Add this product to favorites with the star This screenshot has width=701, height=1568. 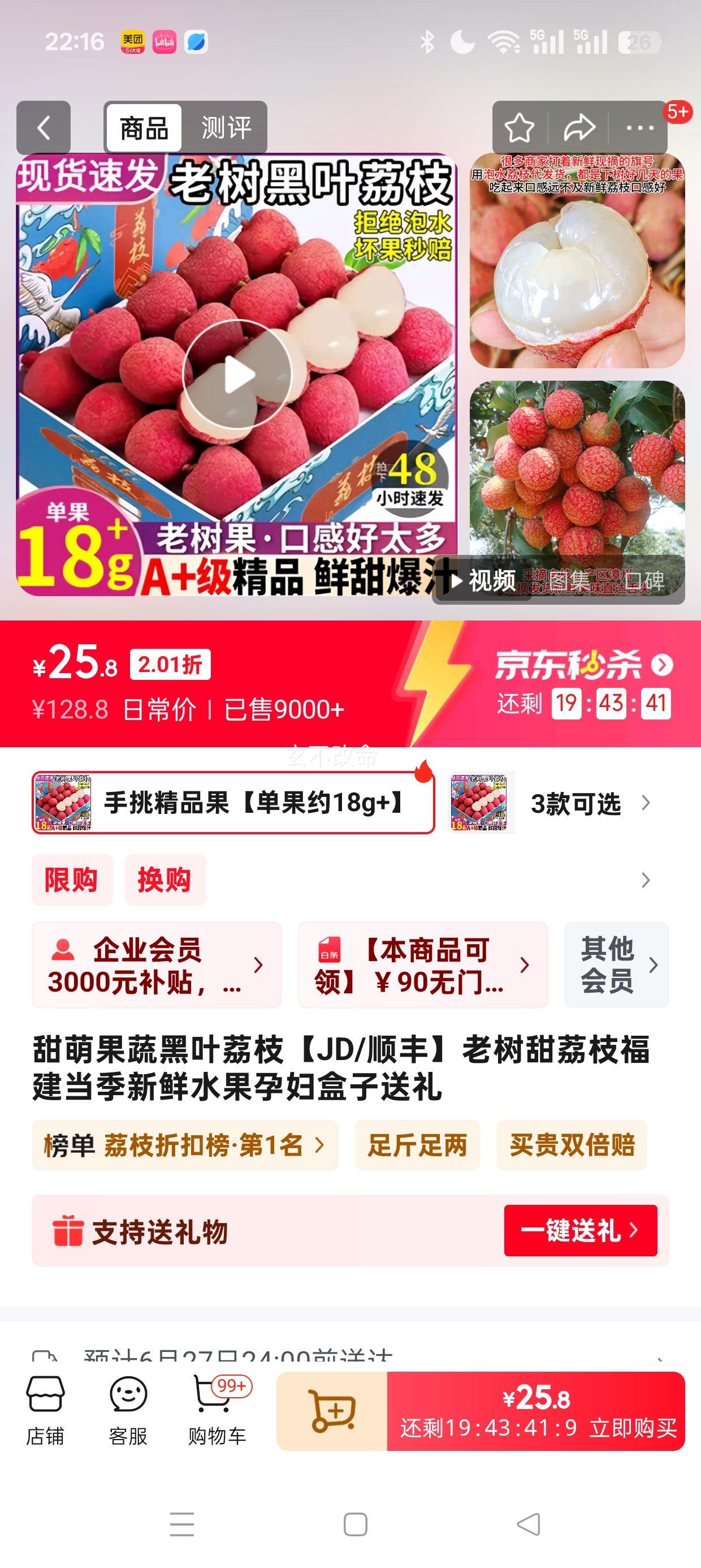coord(519,128)
